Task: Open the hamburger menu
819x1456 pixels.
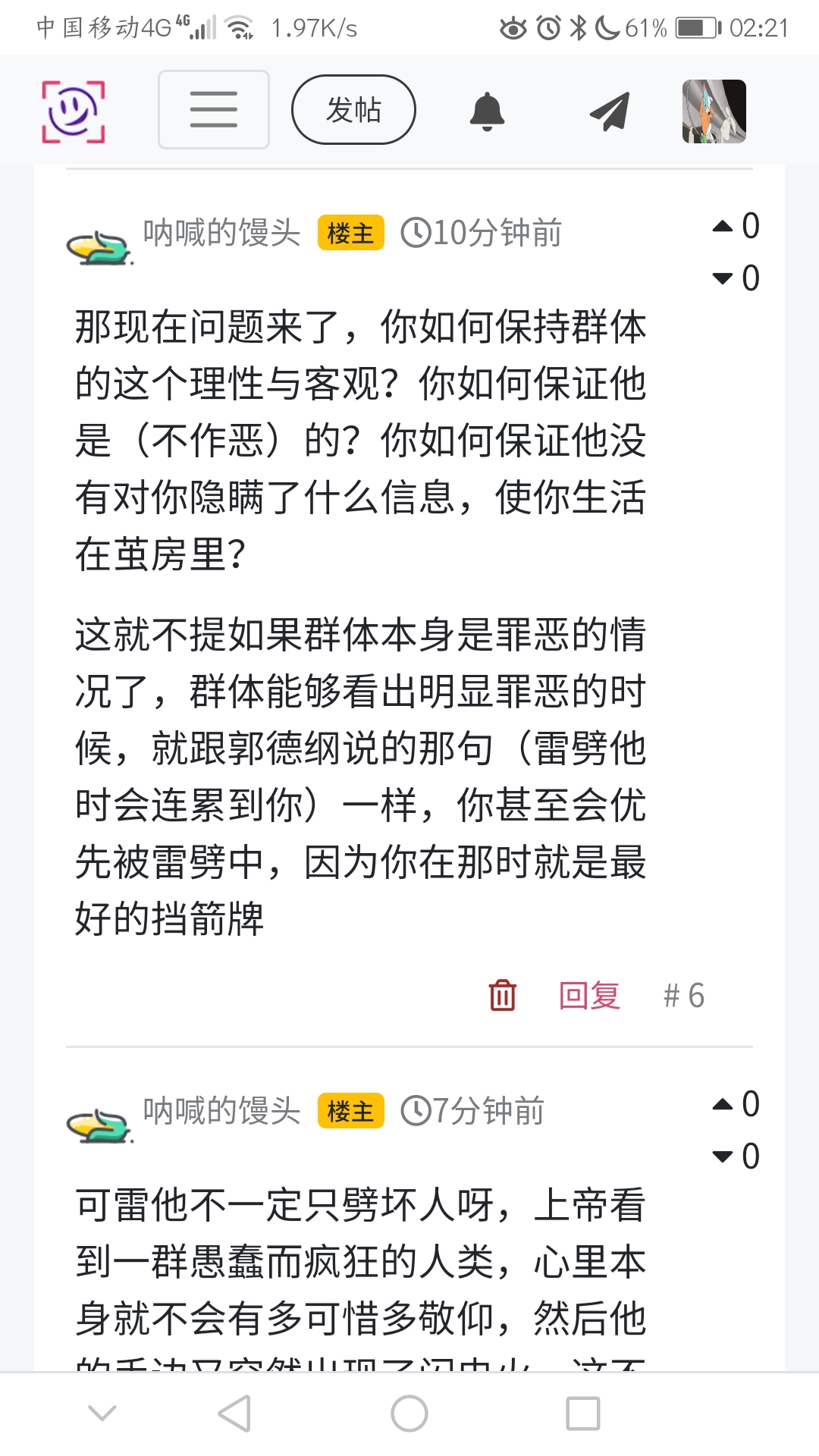Action: point(213,110)
